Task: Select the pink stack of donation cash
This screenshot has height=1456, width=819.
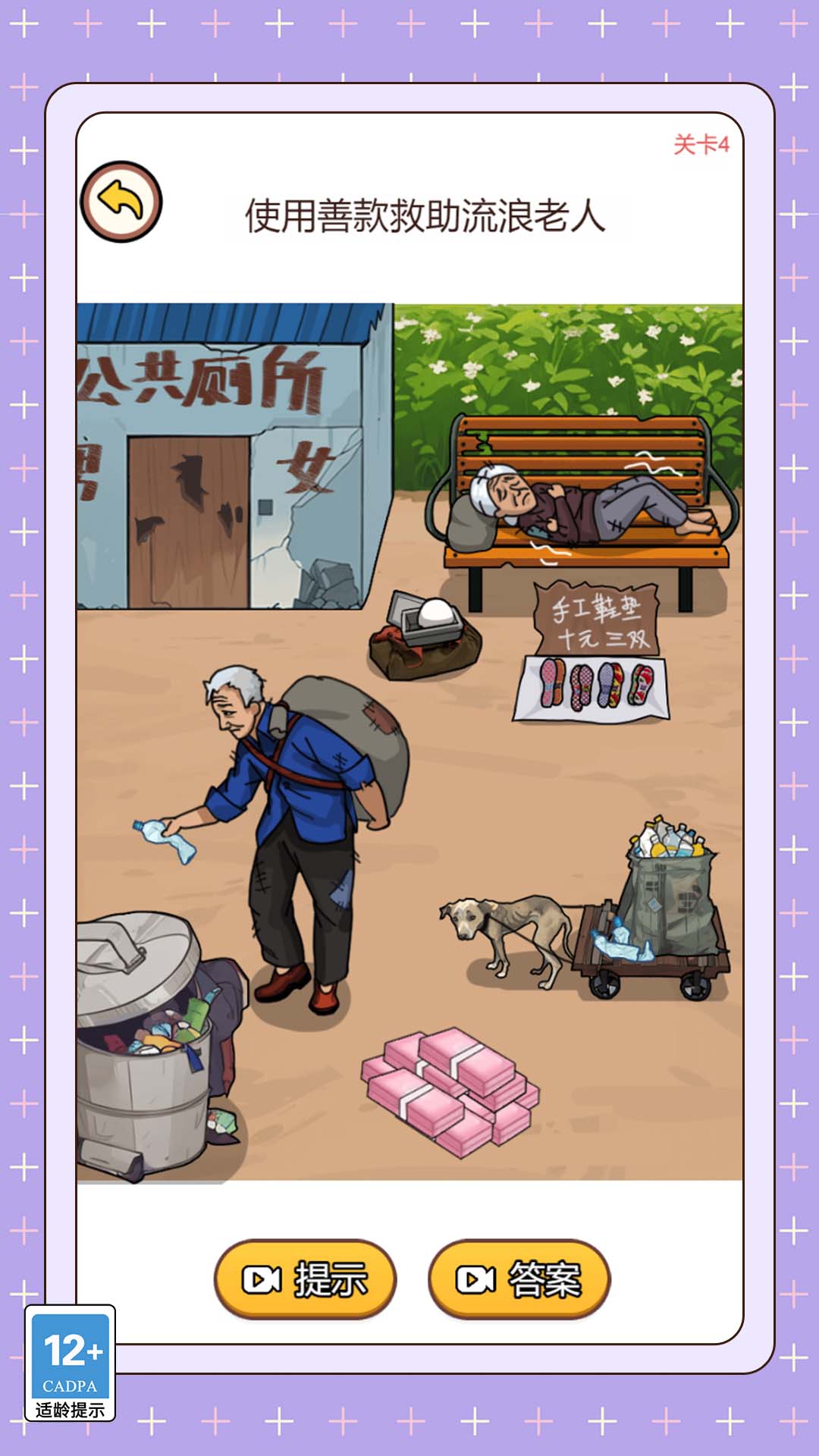Action: 451,1090
